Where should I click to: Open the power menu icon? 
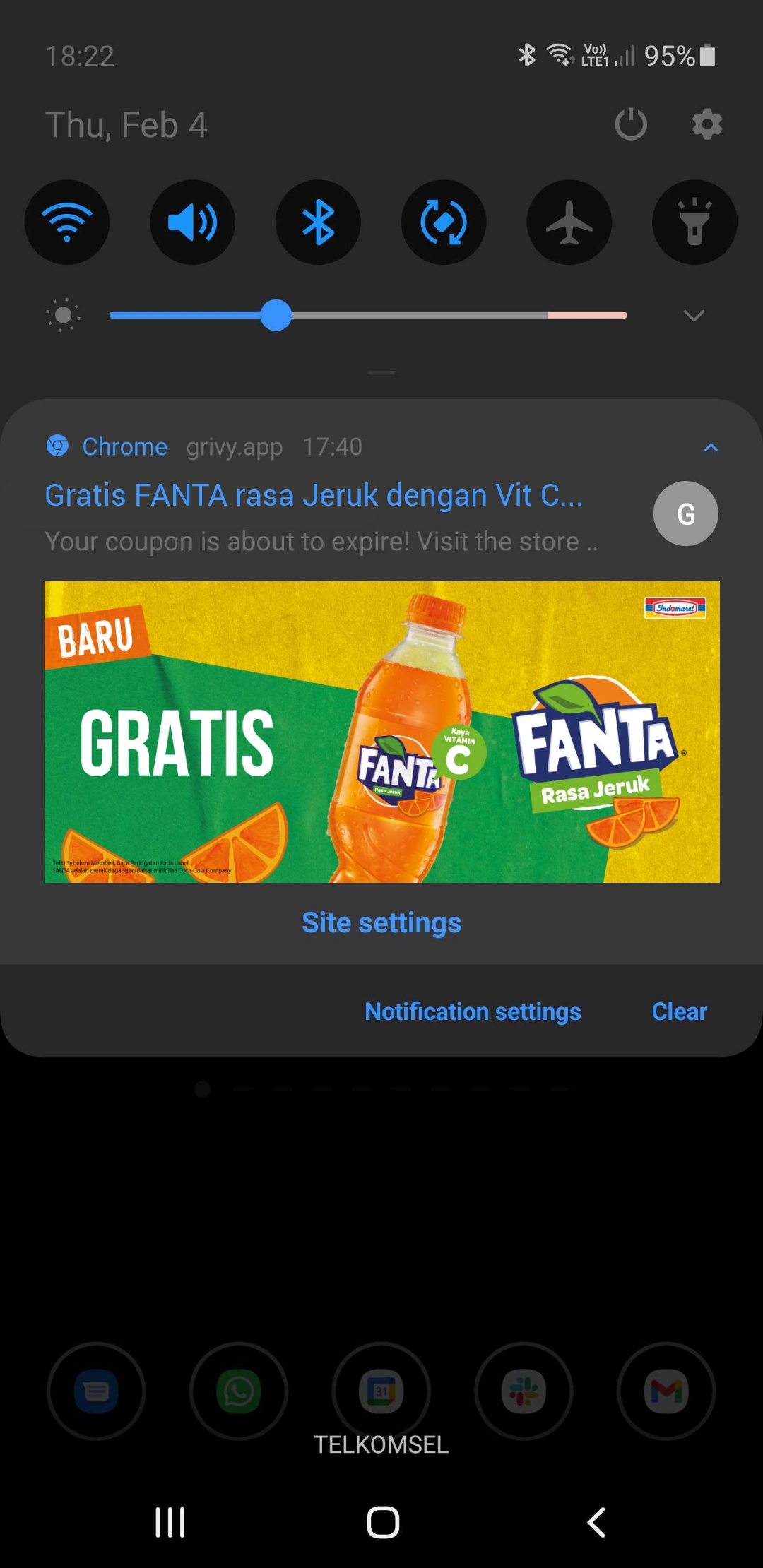631,125
